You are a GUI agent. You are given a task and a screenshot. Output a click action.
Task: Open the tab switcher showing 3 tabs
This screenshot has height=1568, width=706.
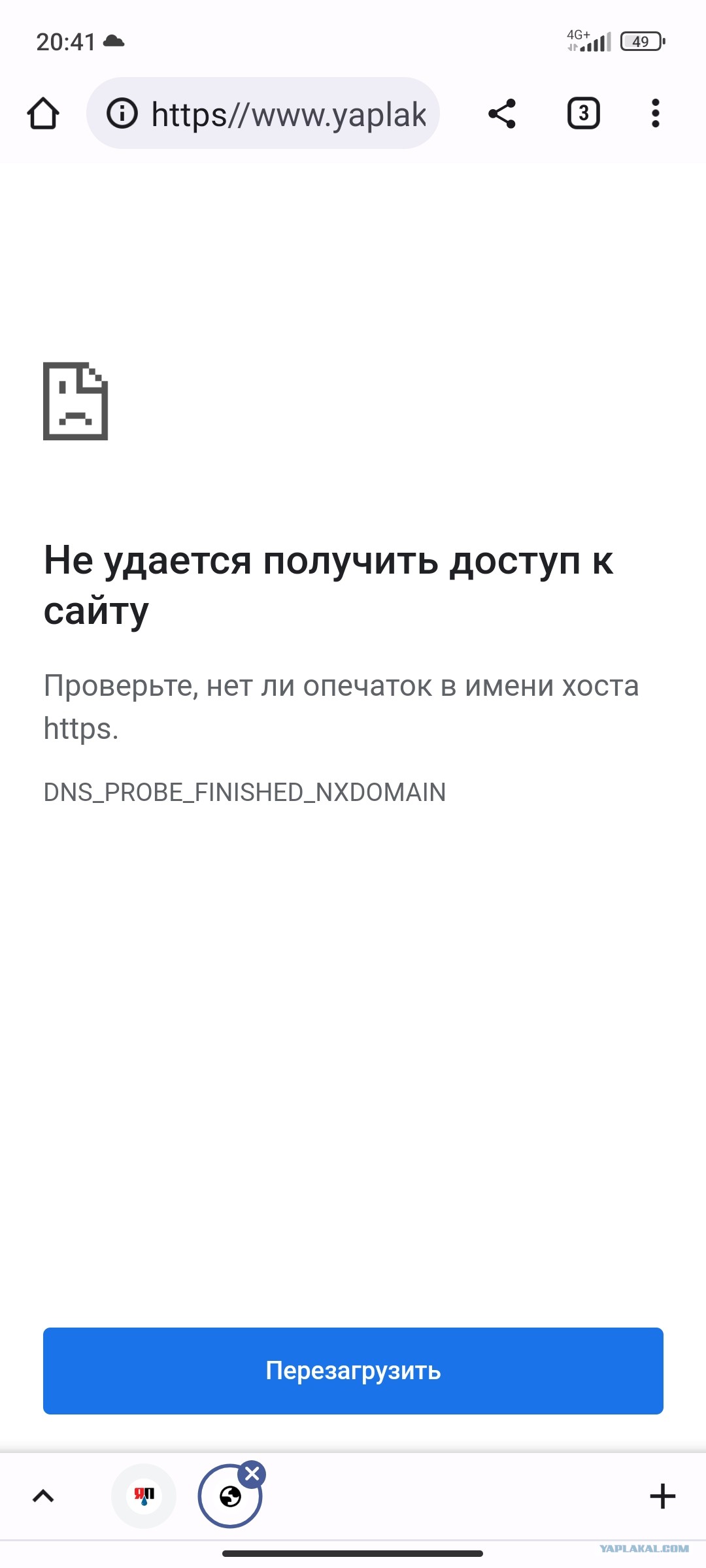(583, 114)
